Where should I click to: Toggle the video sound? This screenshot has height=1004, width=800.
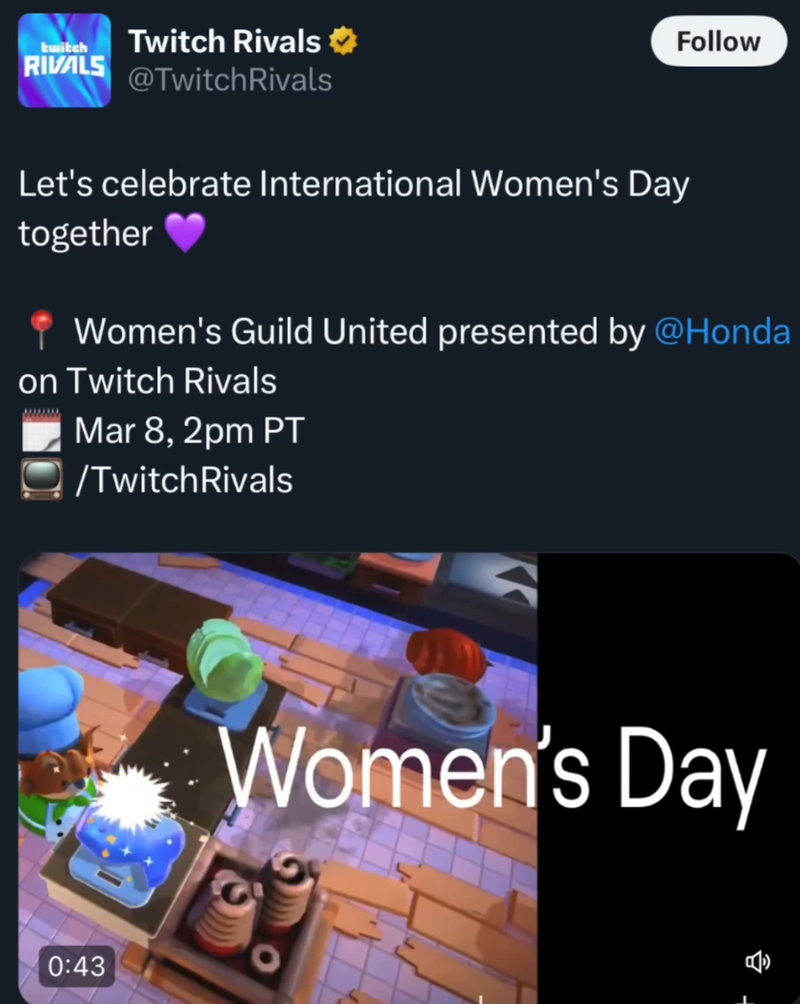[x=758, y=962]
